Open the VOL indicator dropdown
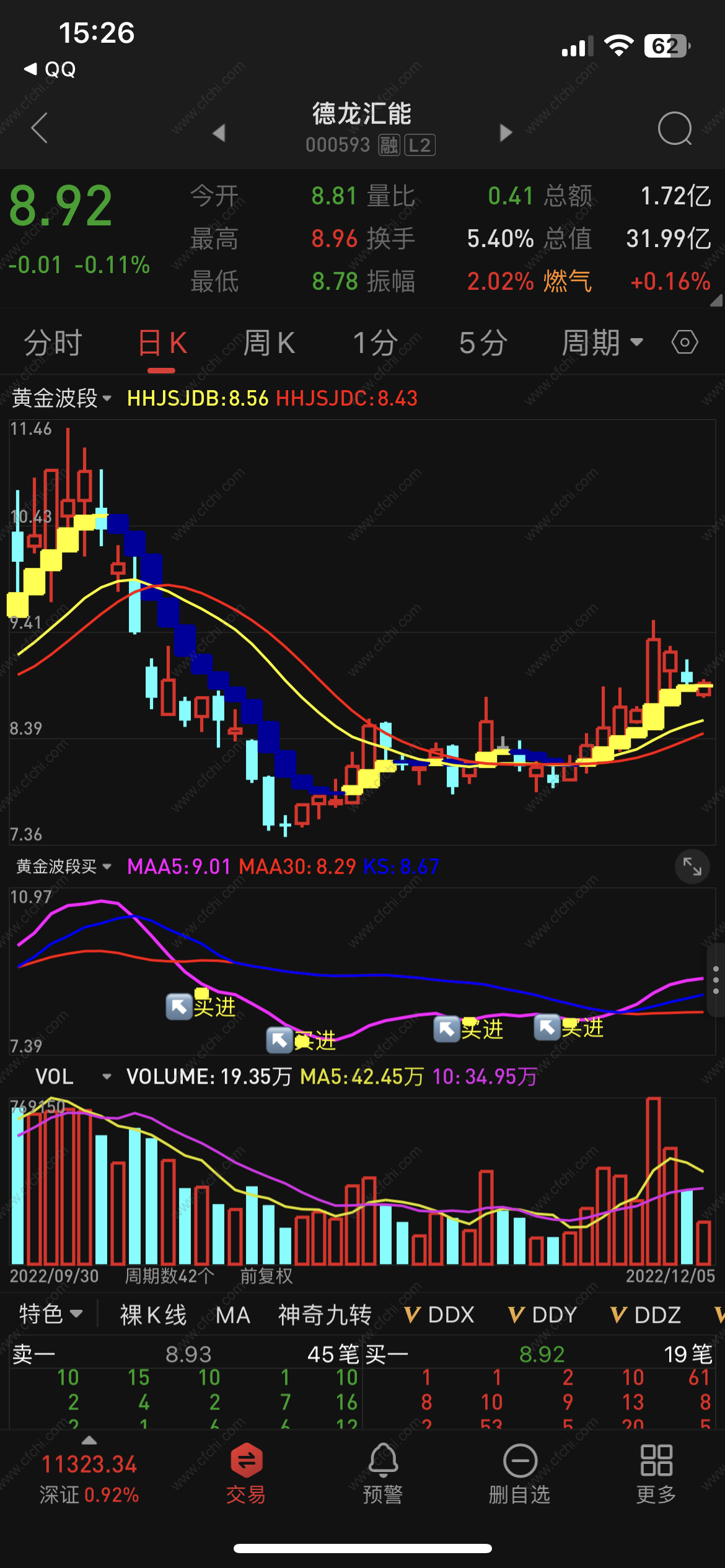The width and height of the screenshot is (725, 1568). (72, 1076)
